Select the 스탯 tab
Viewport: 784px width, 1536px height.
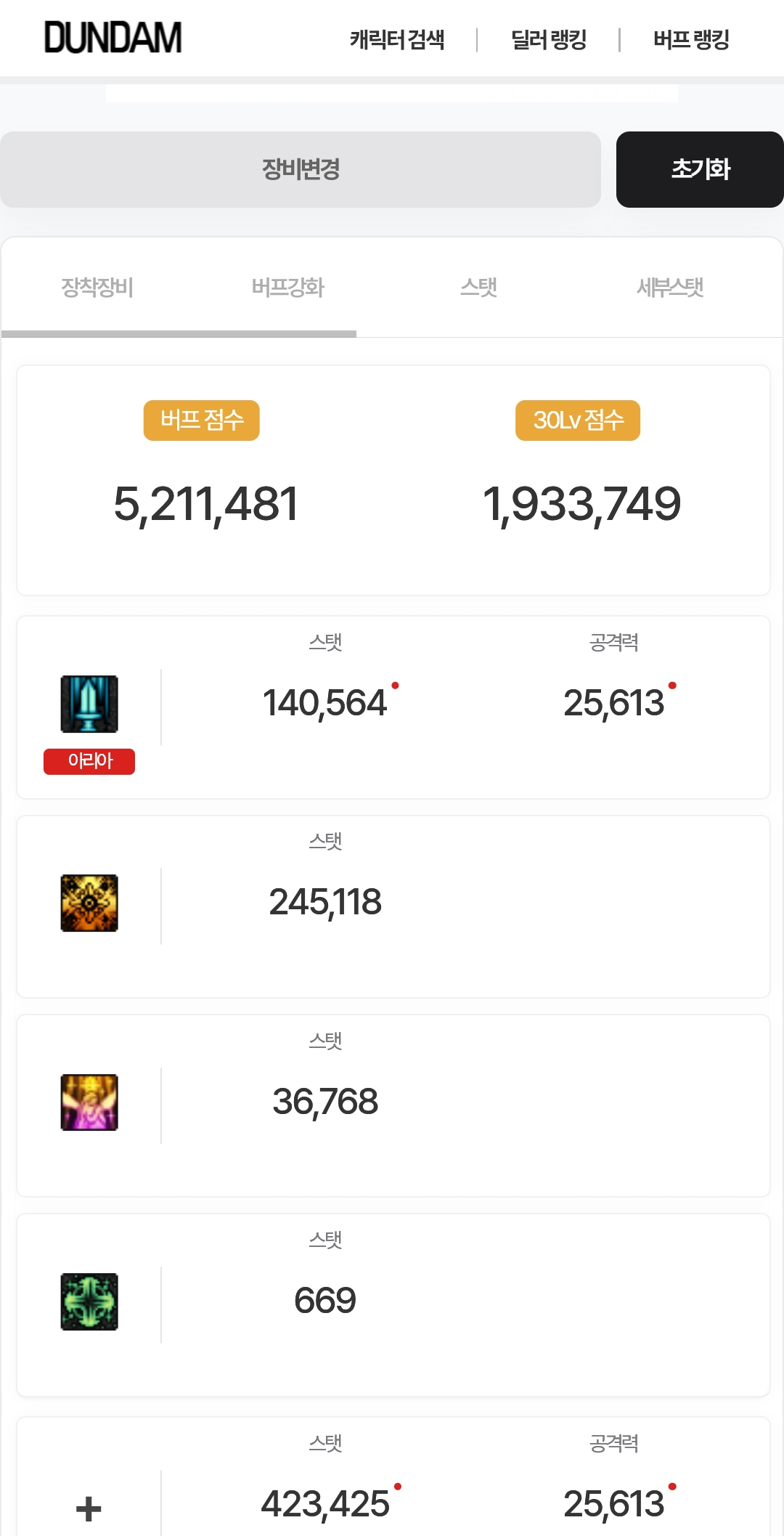point(479,288)
